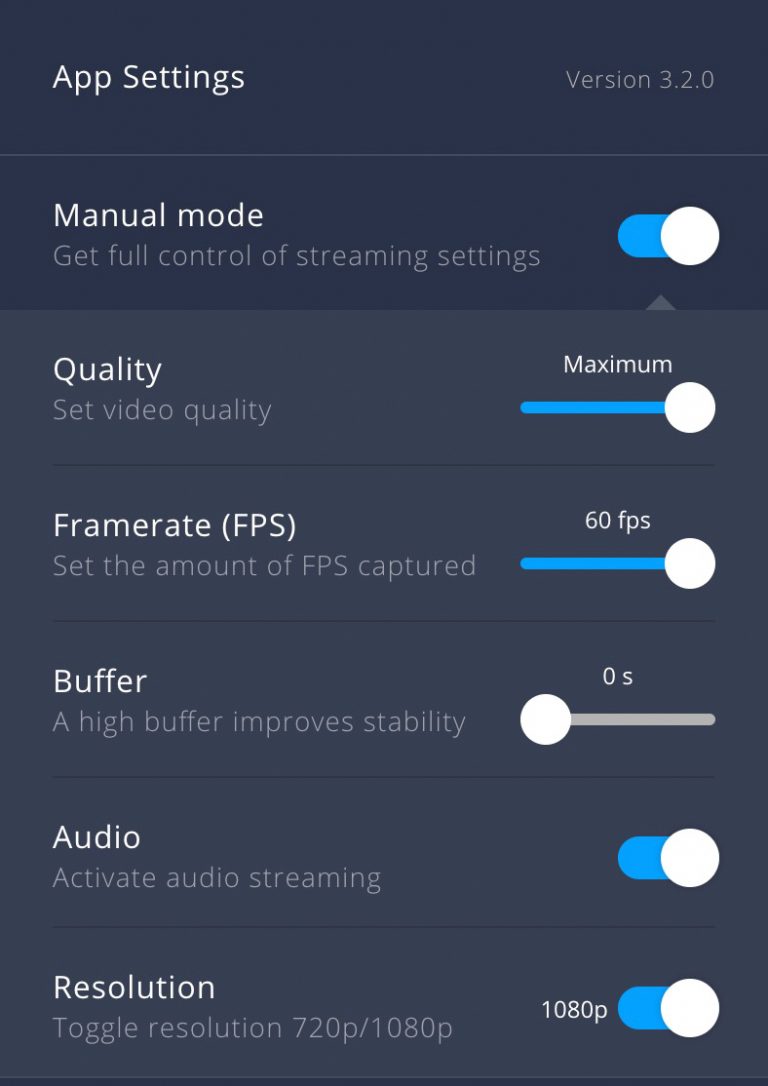Toggle Resolution to 720p
This screenshot has height=1086, width=768.
[668, 1008]
